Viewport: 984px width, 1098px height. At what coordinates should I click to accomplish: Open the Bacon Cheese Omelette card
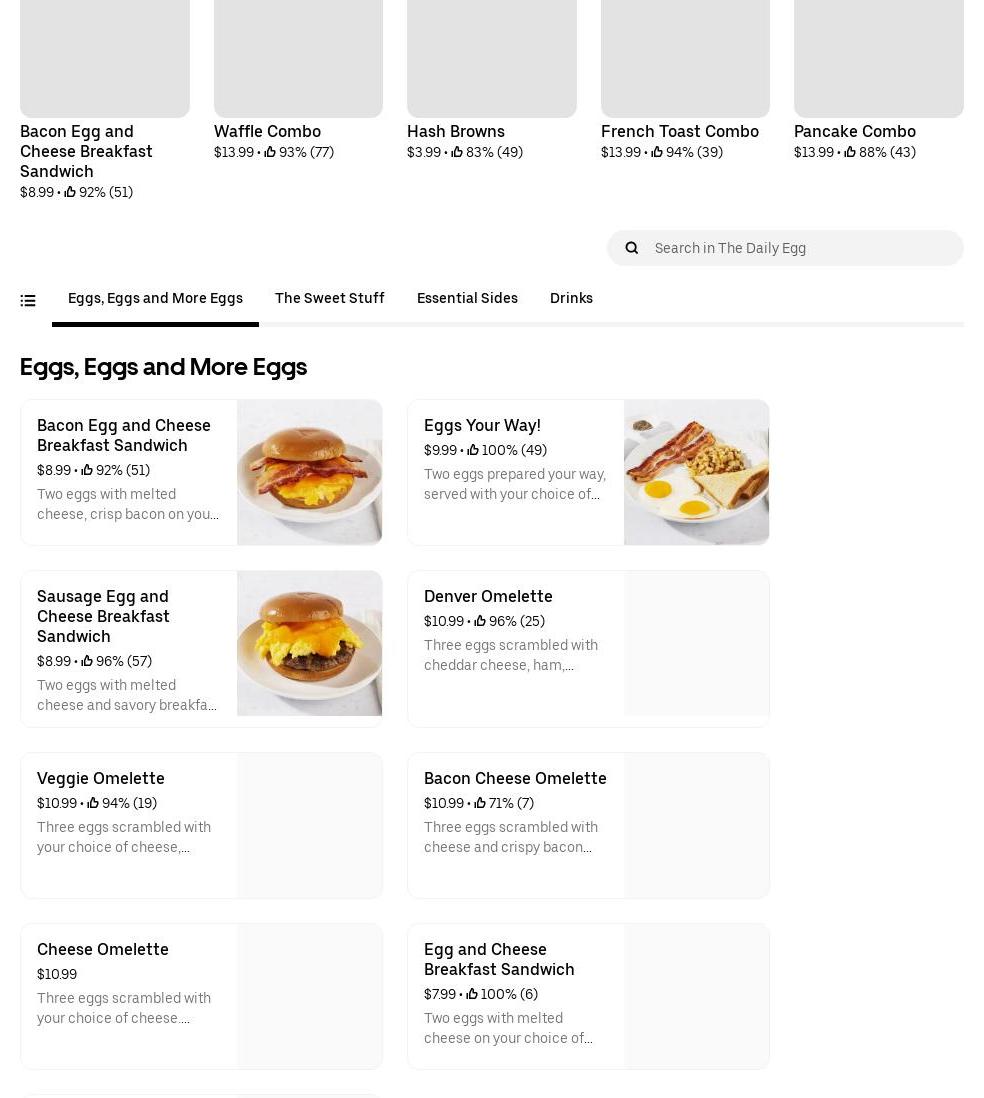pos(588,825)
